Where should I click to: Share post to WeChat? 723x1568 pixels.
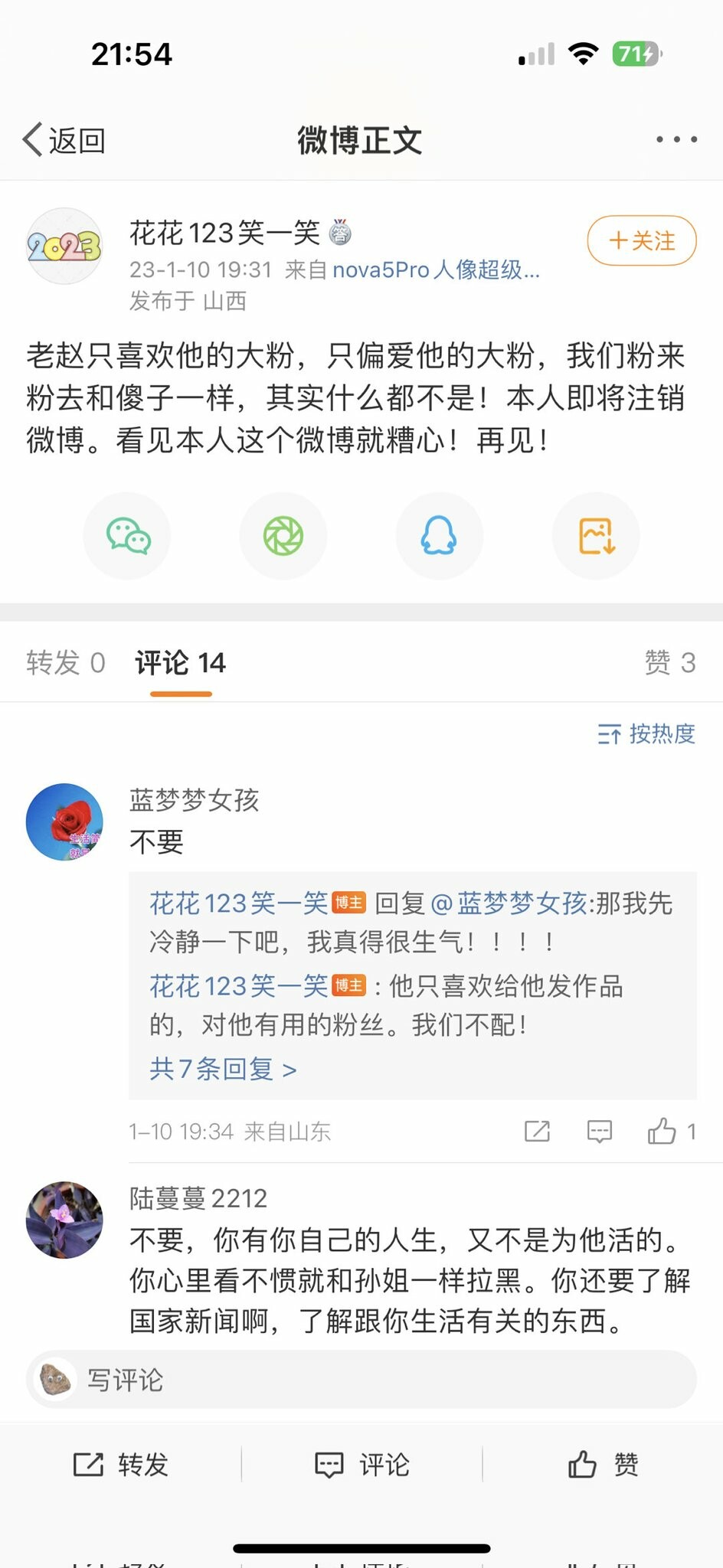(127, 535)
